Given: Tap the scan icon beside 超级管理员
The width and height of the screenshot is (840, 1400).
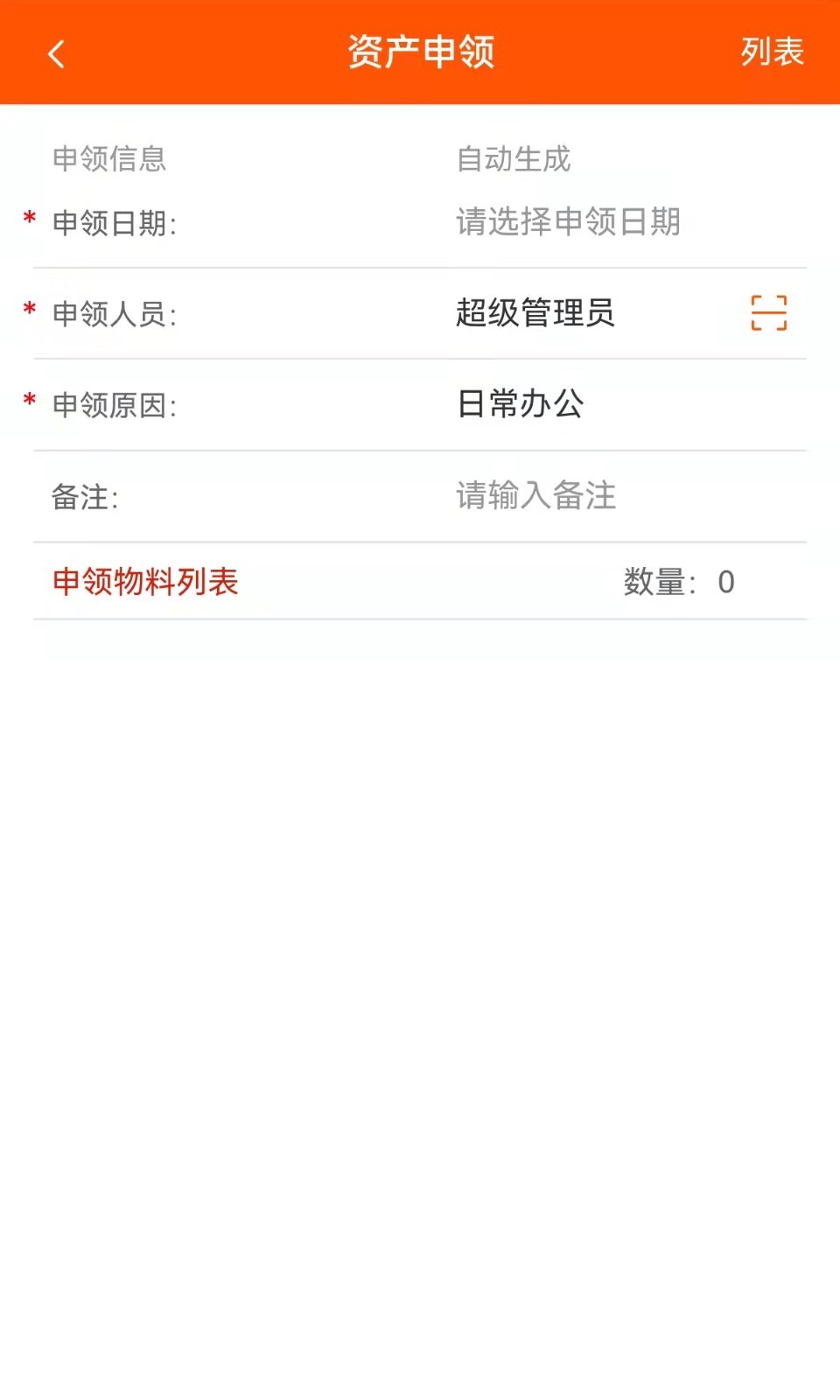Looking at the screenshot, I should coord(768,313).
